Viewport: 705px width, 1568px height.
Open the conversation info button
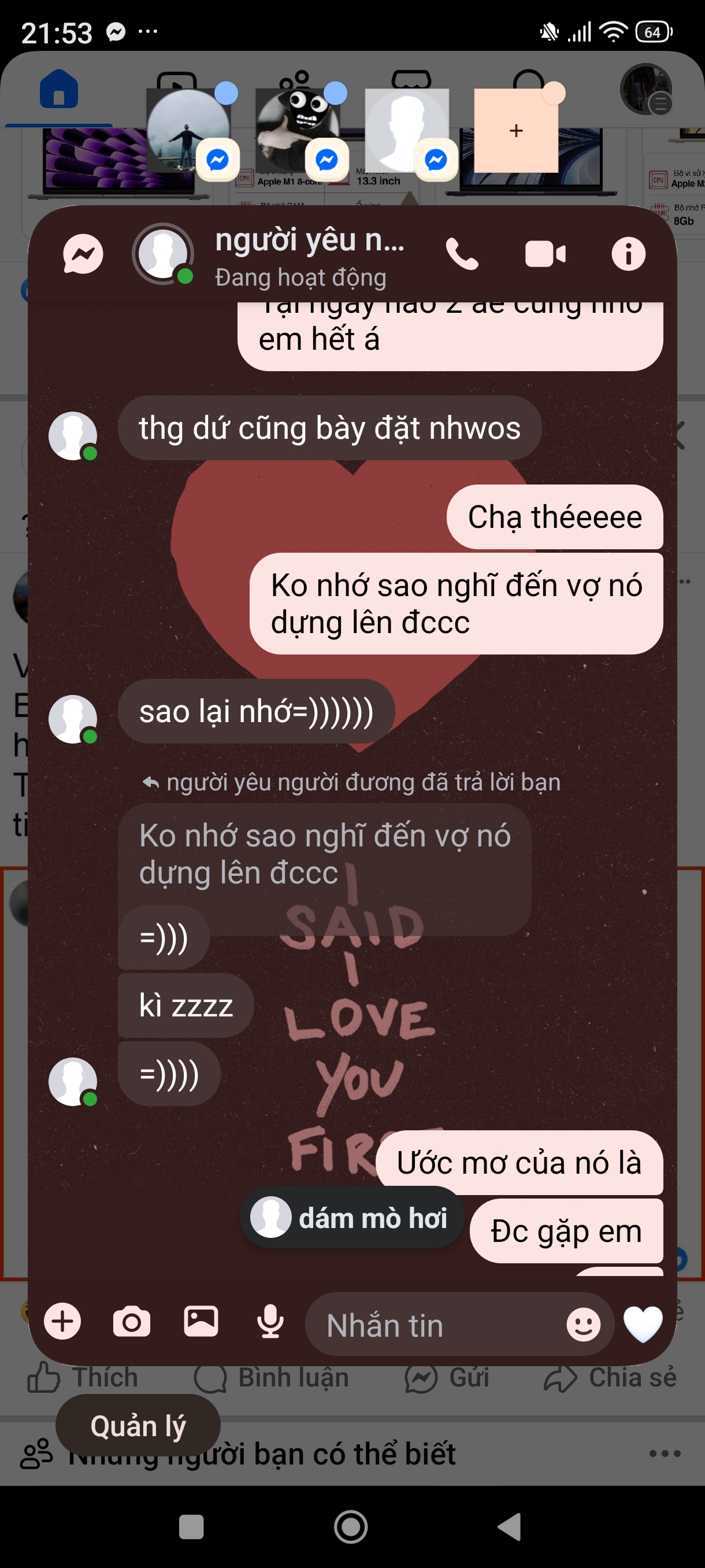(628, 254)
